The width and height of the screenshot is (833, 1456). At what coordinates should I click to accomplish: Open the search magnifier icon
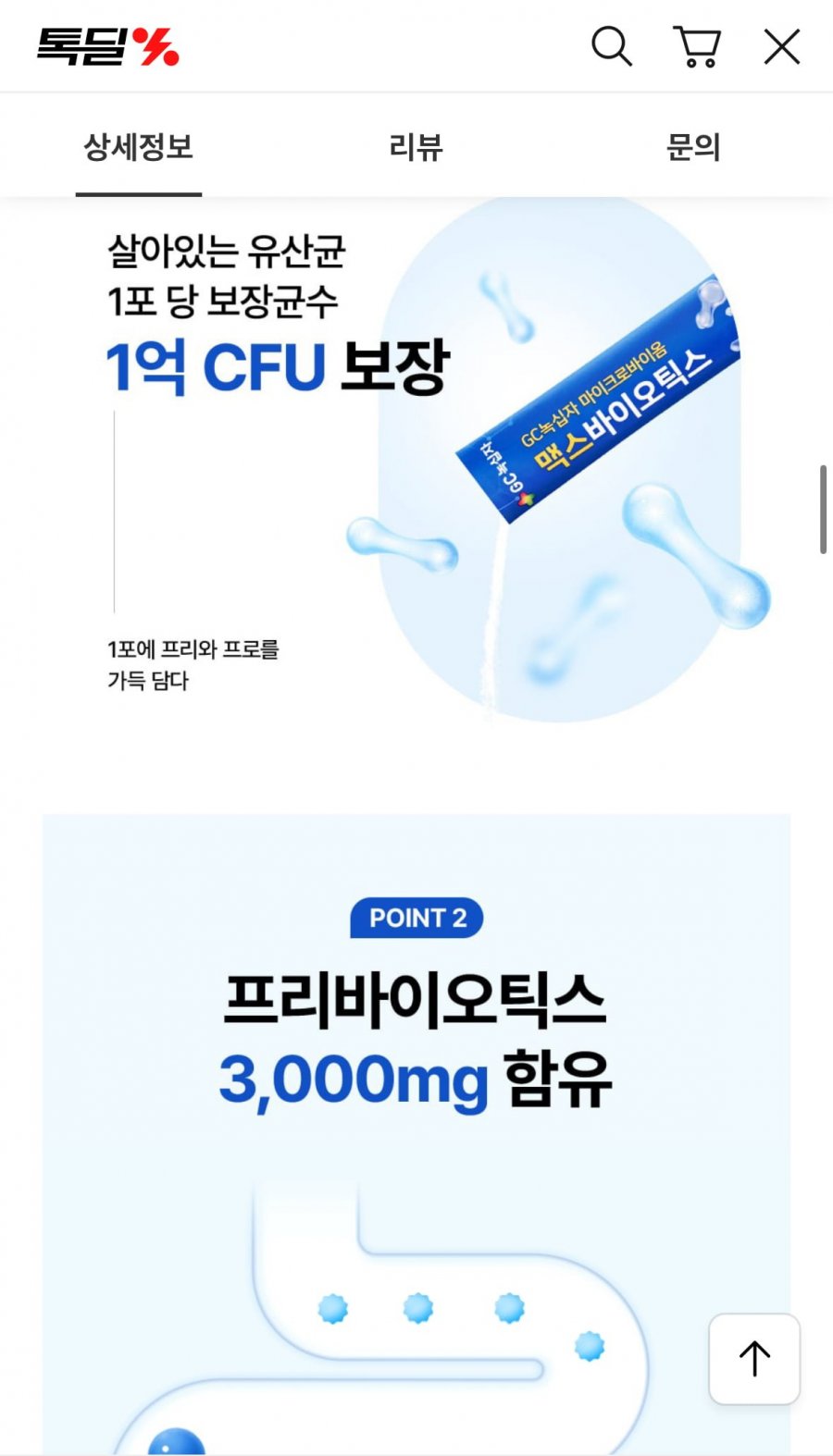[x=612, y=46]
